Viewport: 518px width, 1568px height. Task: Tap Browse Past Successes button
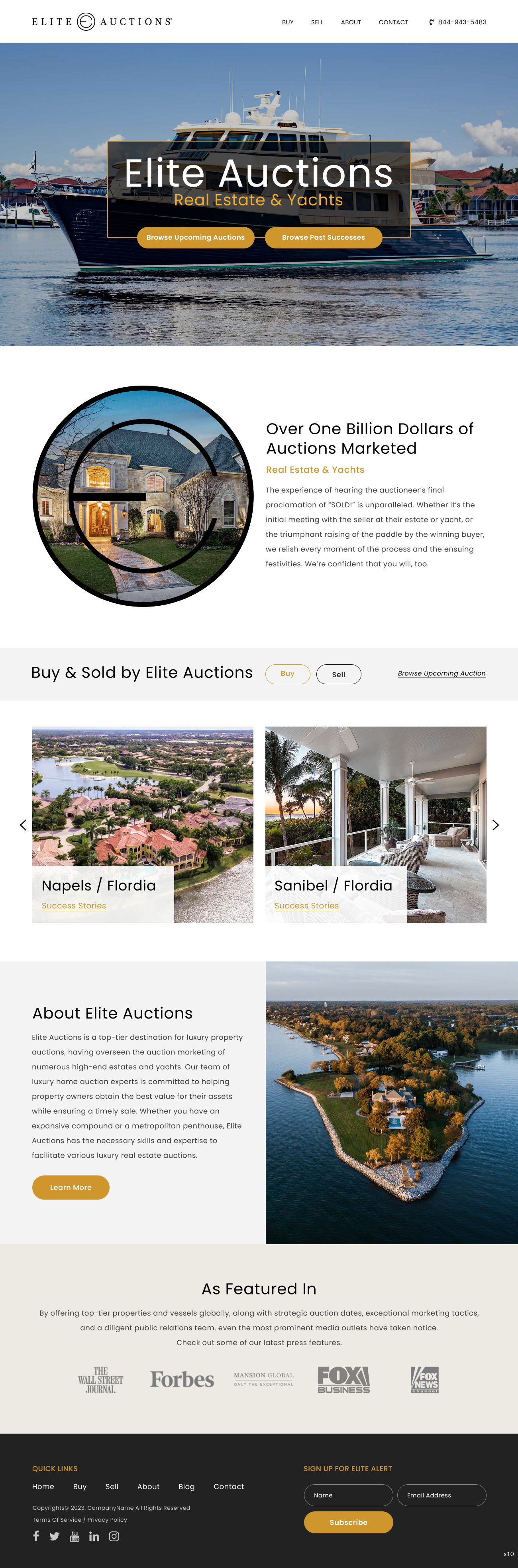pos(323,237)
